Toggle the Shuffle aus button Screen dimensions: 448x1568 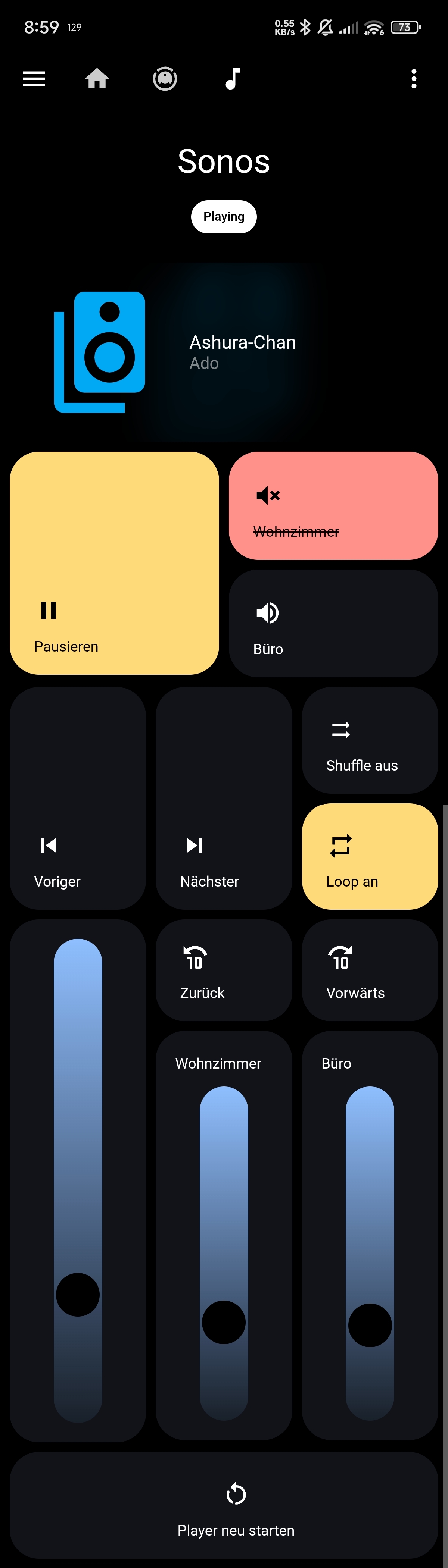369,740
